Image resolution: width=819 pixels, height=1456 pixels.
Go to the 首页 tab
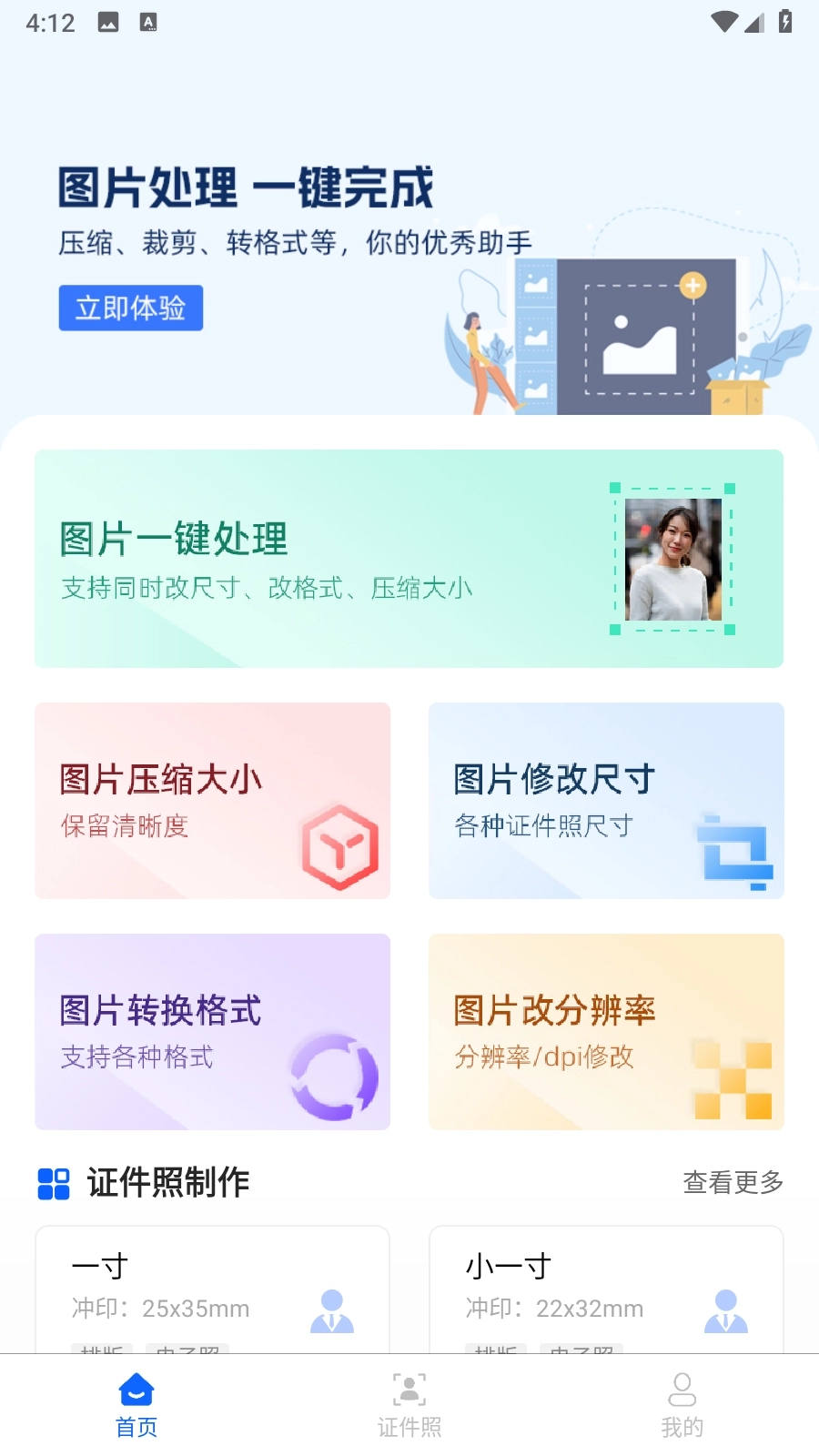[x=136, y=1406]
